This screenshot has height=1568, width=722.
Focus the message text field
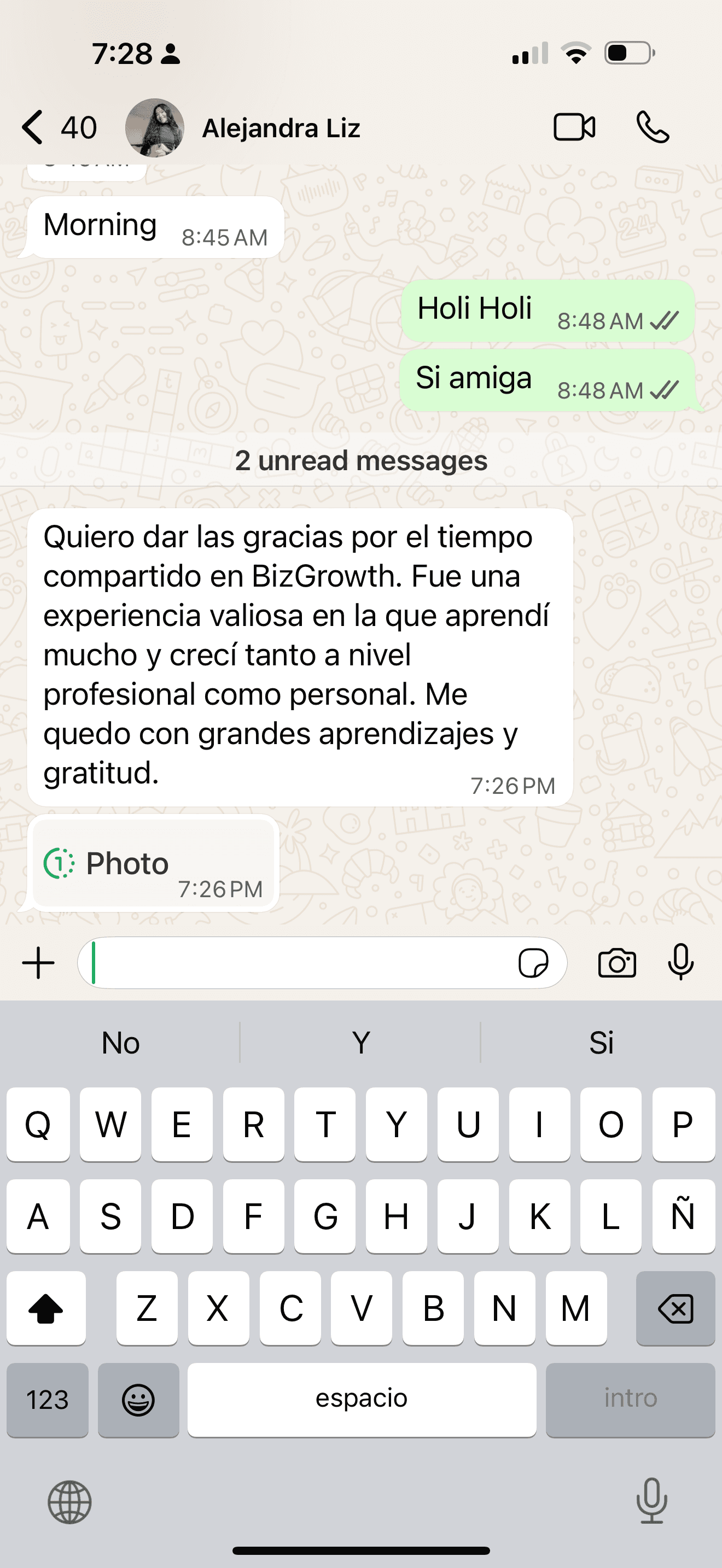298,963
